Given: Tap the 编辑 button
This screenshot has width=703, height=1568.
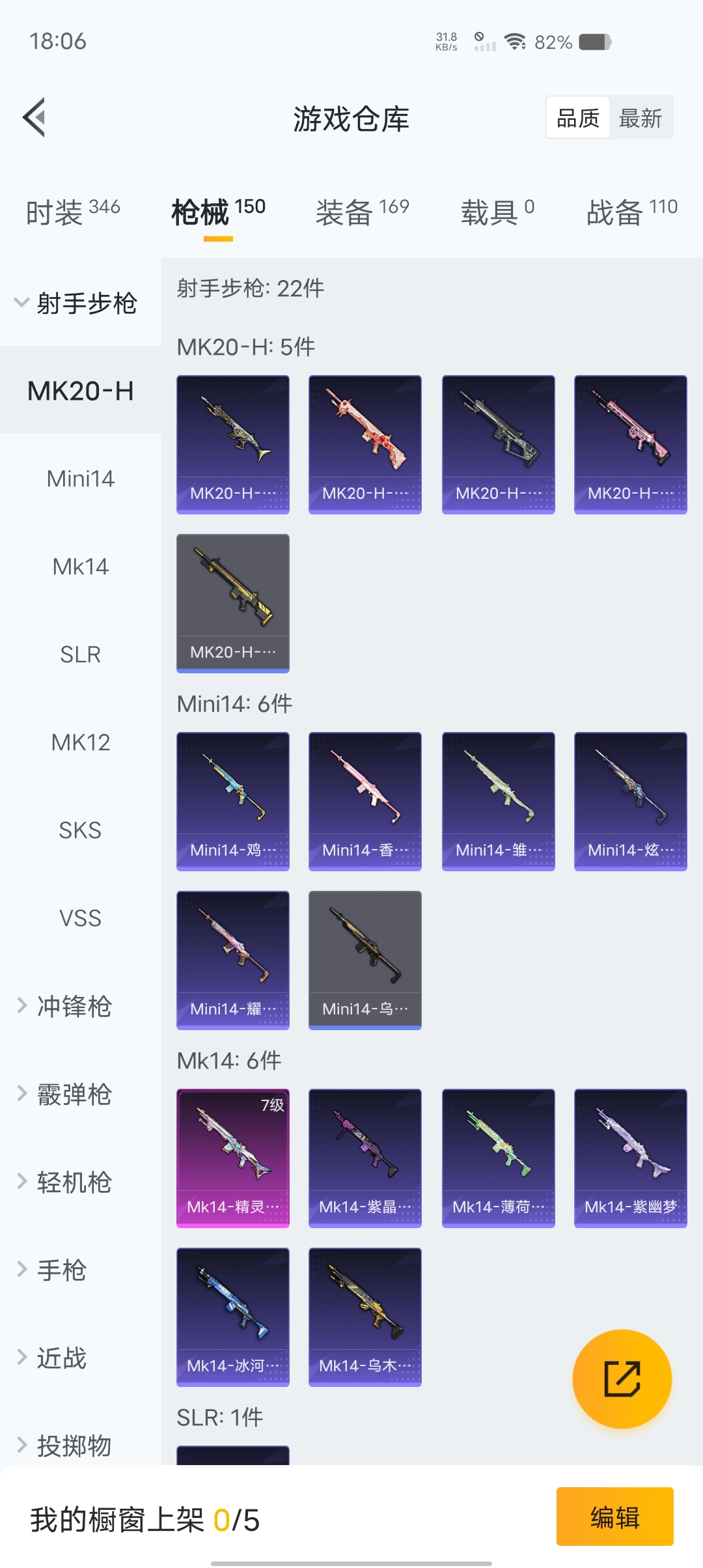Looking at the screenshot, I should 614,1517.
